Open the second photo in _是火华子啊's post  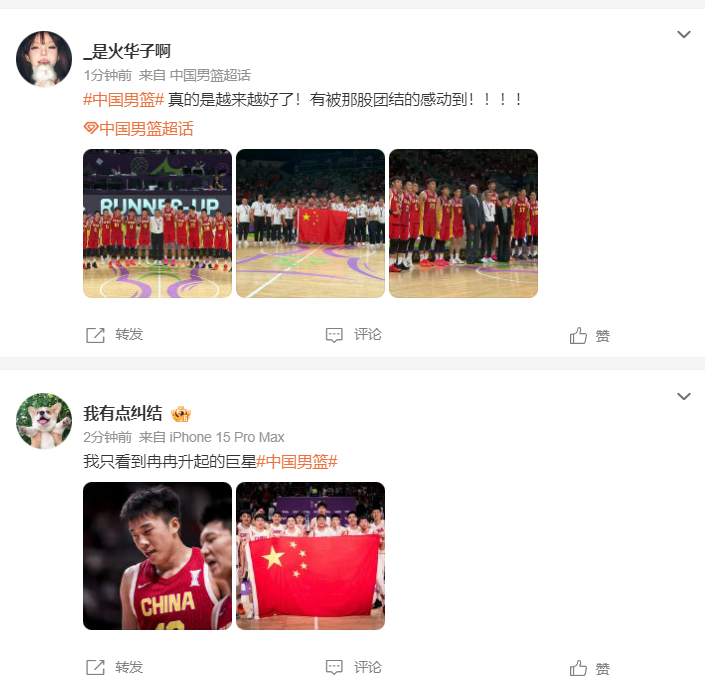pyautogui.click(x=310, y=223)
